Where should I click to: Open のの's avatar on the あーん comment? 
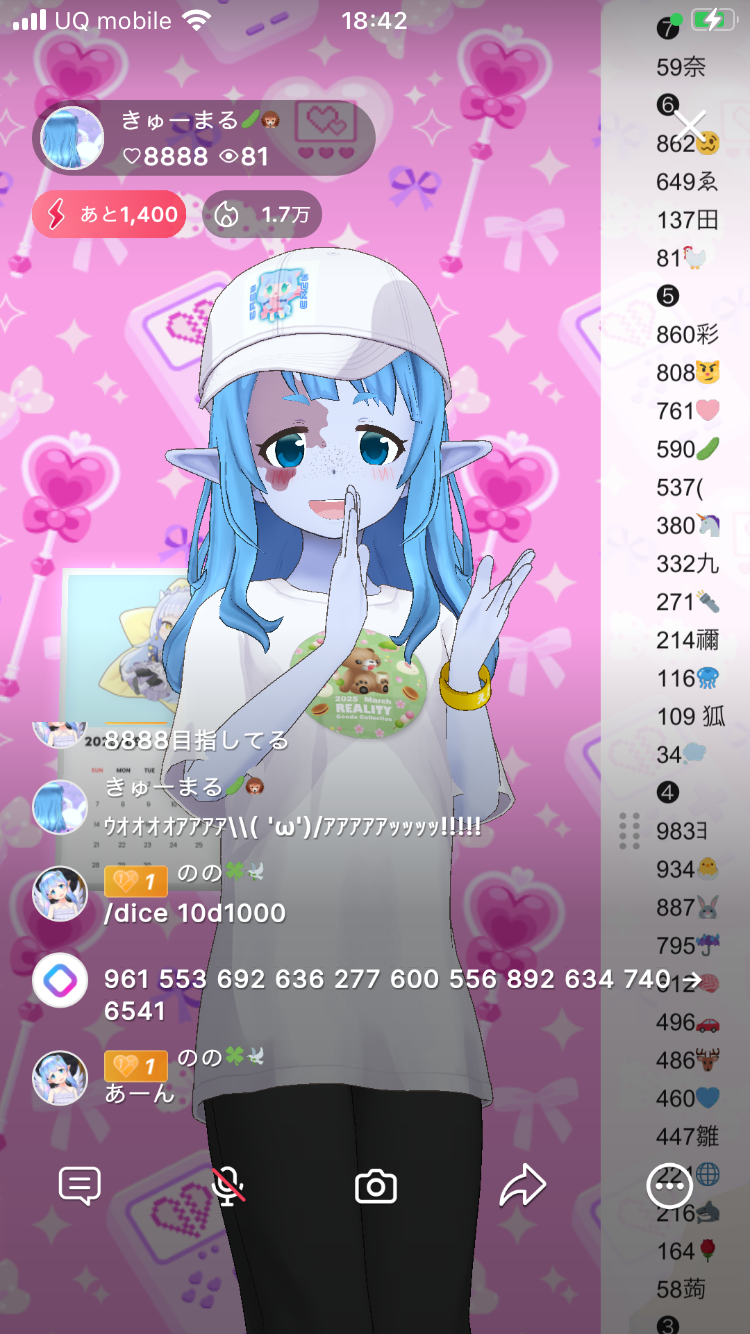click(x=60, y=1078)
